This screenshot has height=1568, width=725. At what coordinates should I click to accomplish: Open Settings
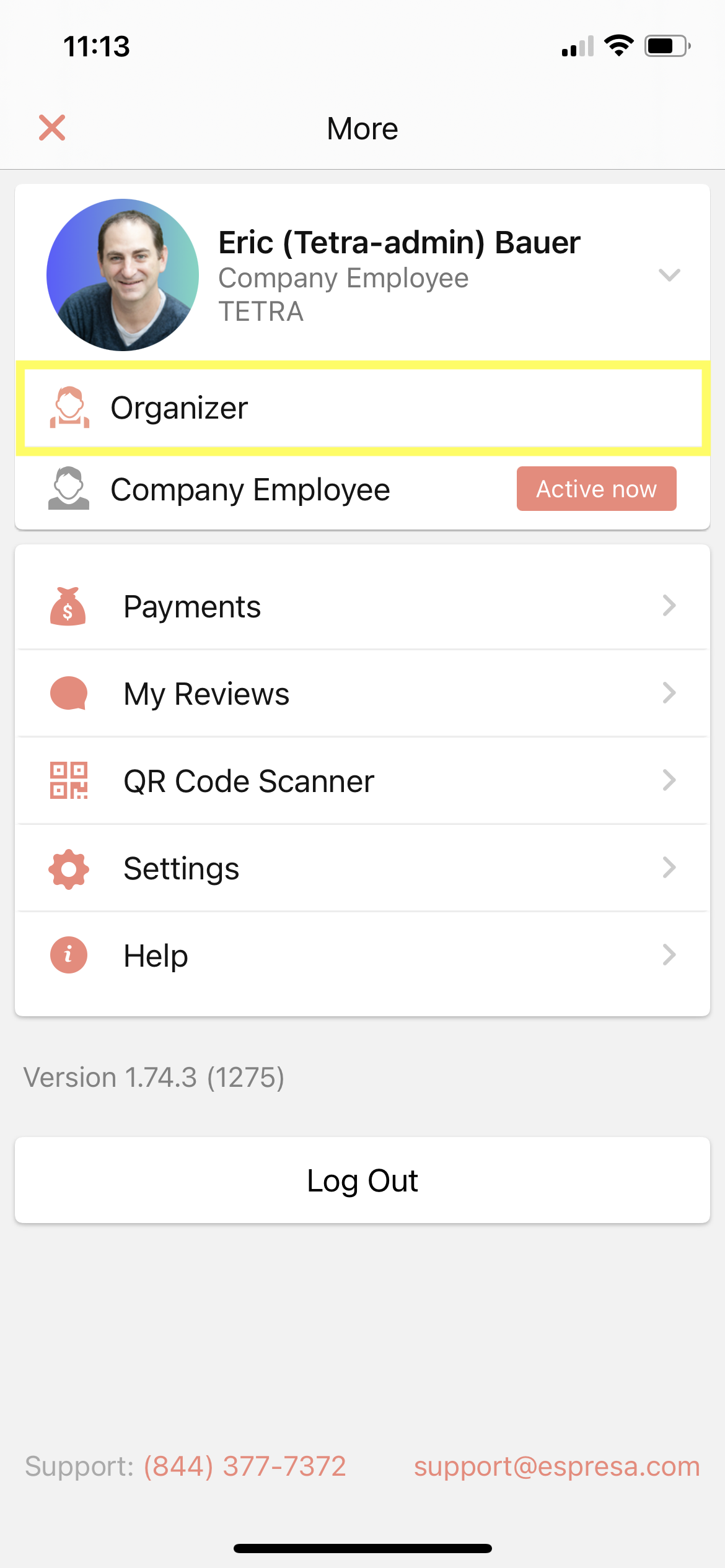tap(362, 868)
